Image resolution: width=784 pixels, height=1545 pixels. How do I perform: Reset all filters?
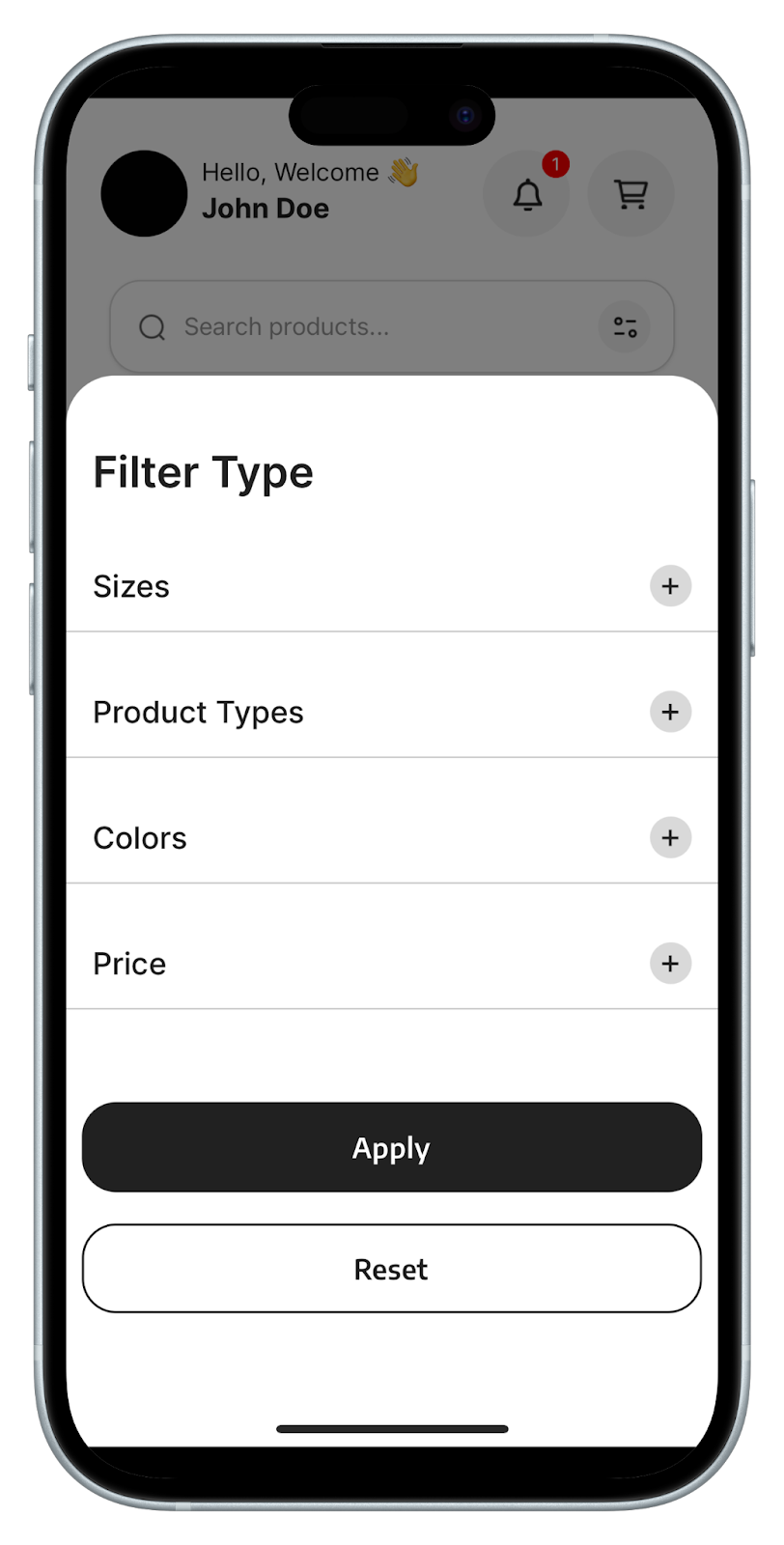pyautogui.click(x=392, y=1269)
